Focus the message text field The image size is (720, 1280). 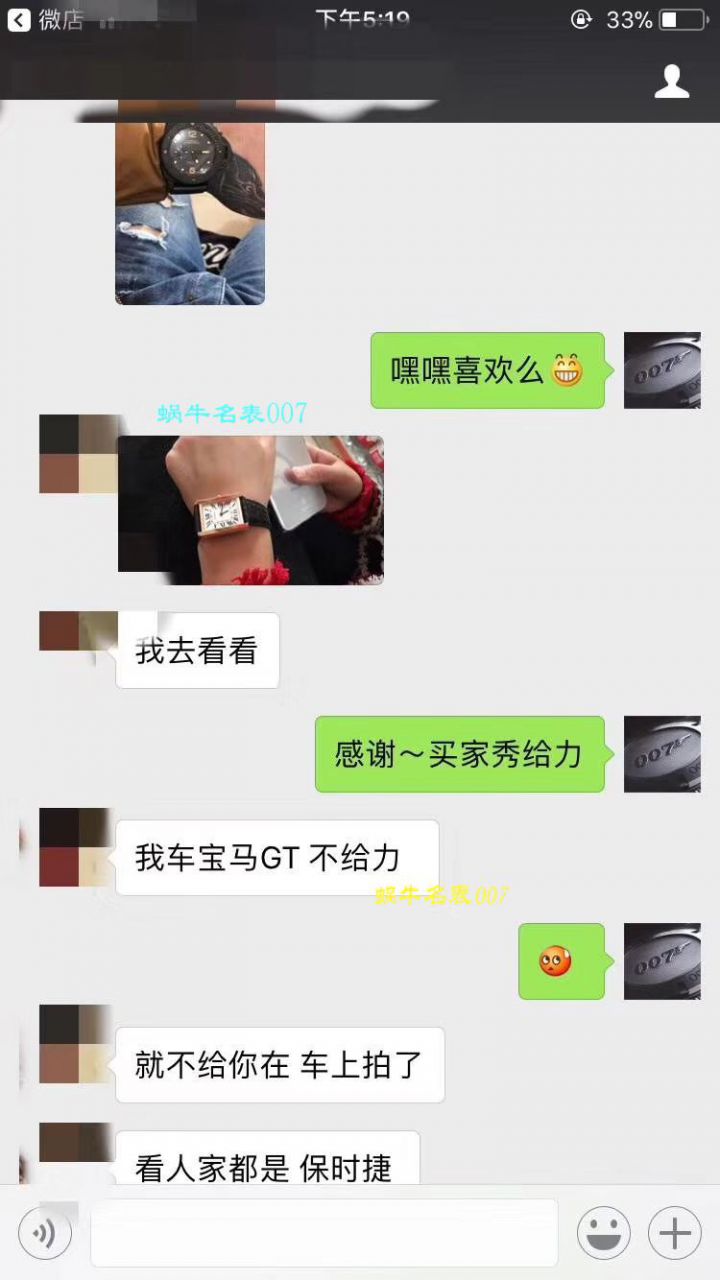click(324, 1233)
